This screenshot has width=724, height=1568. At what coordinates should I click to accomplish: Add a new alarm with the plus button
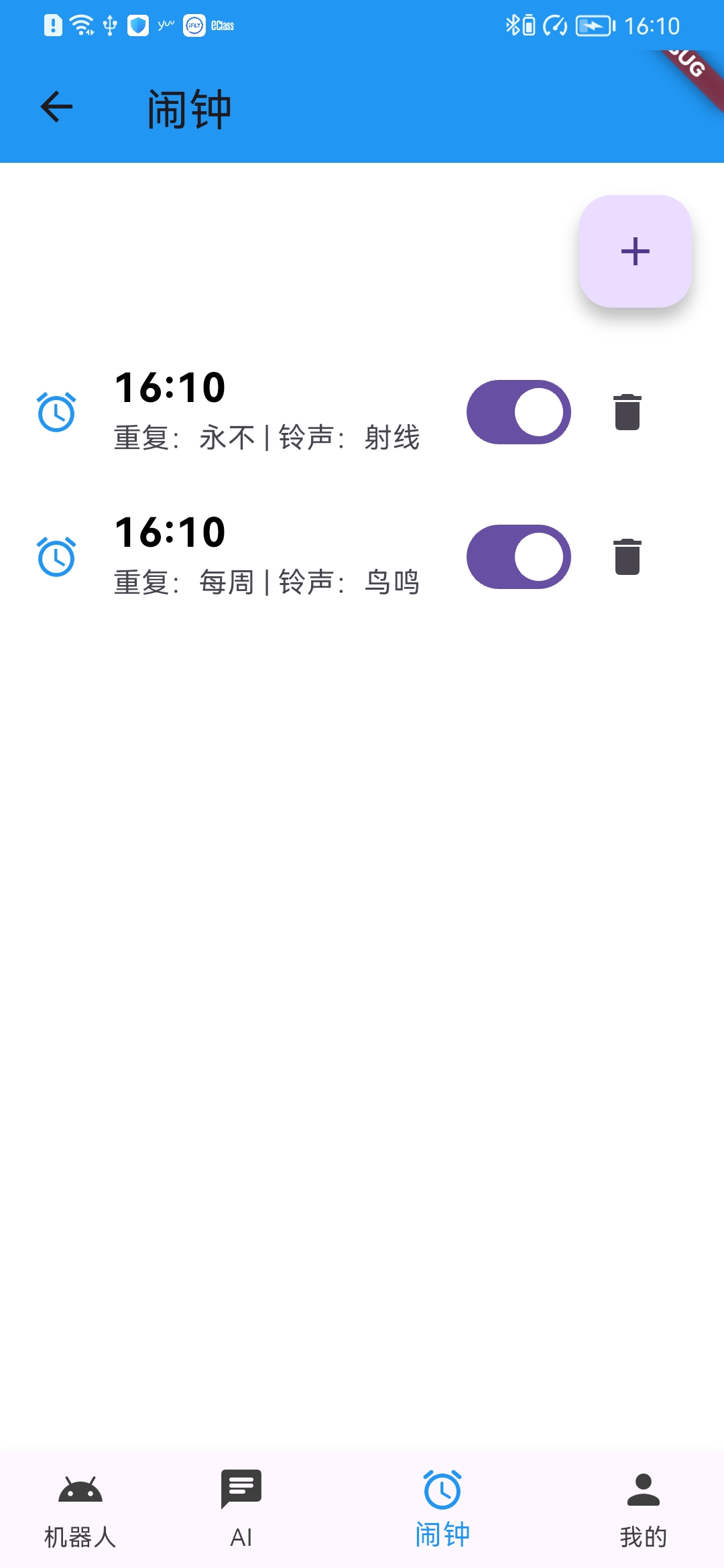click(635, 251)
